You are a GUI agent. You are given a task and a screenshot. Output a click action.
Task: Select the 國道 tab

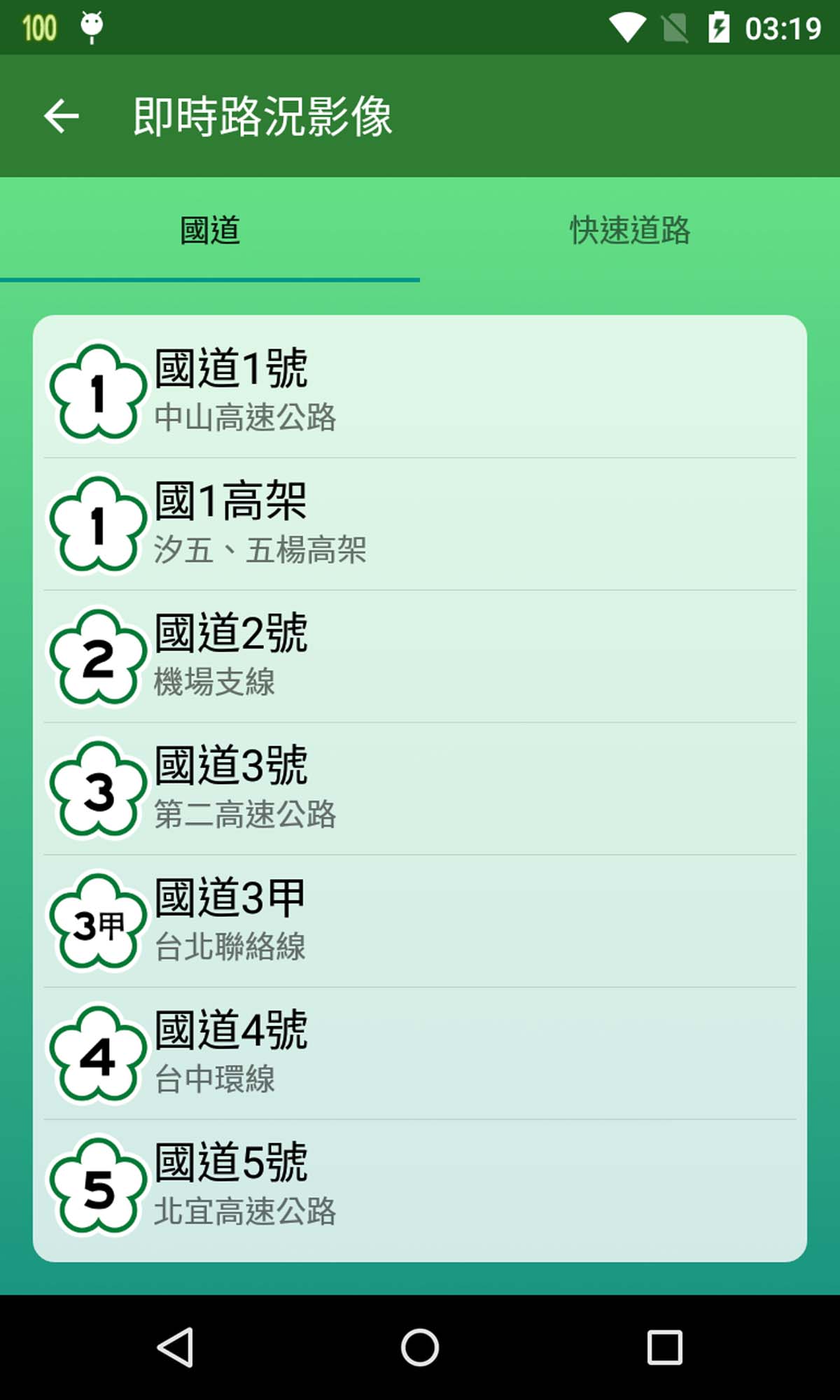click(210, 230)
